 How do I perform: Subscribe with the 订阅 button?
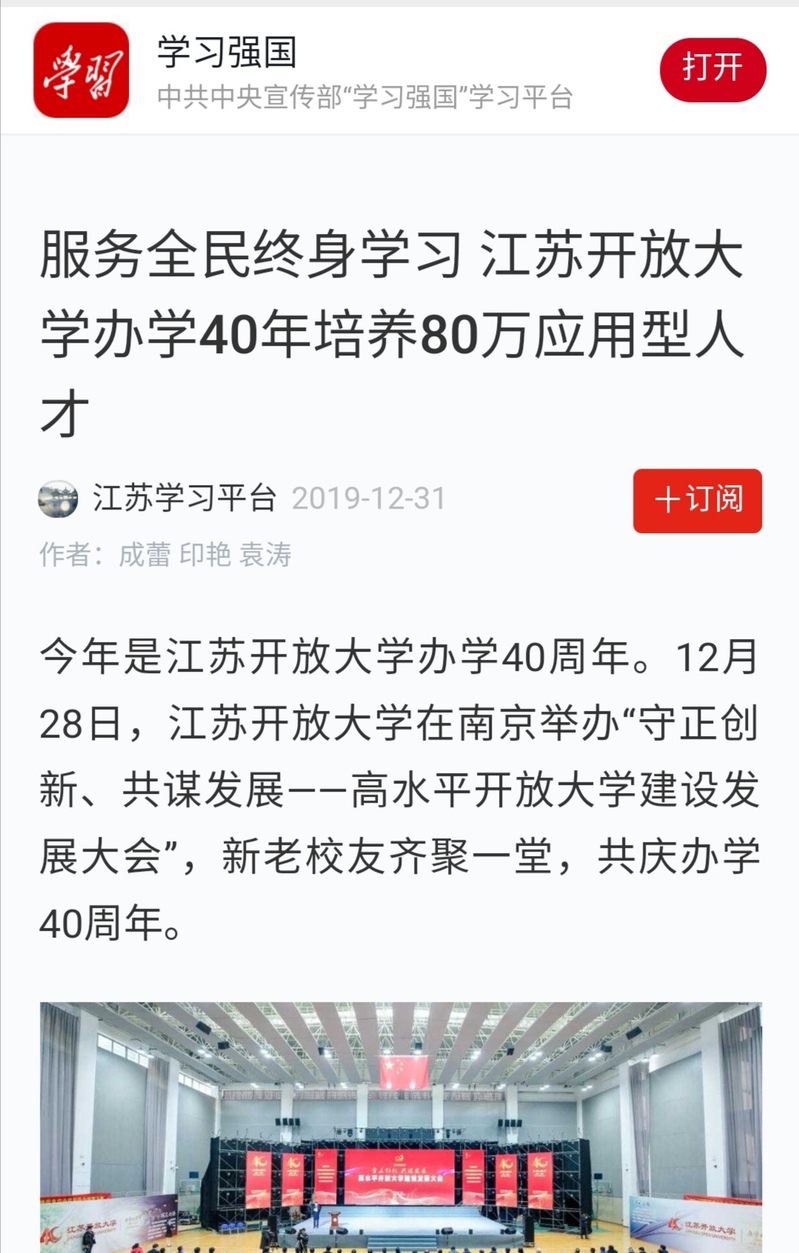(697, 500)
